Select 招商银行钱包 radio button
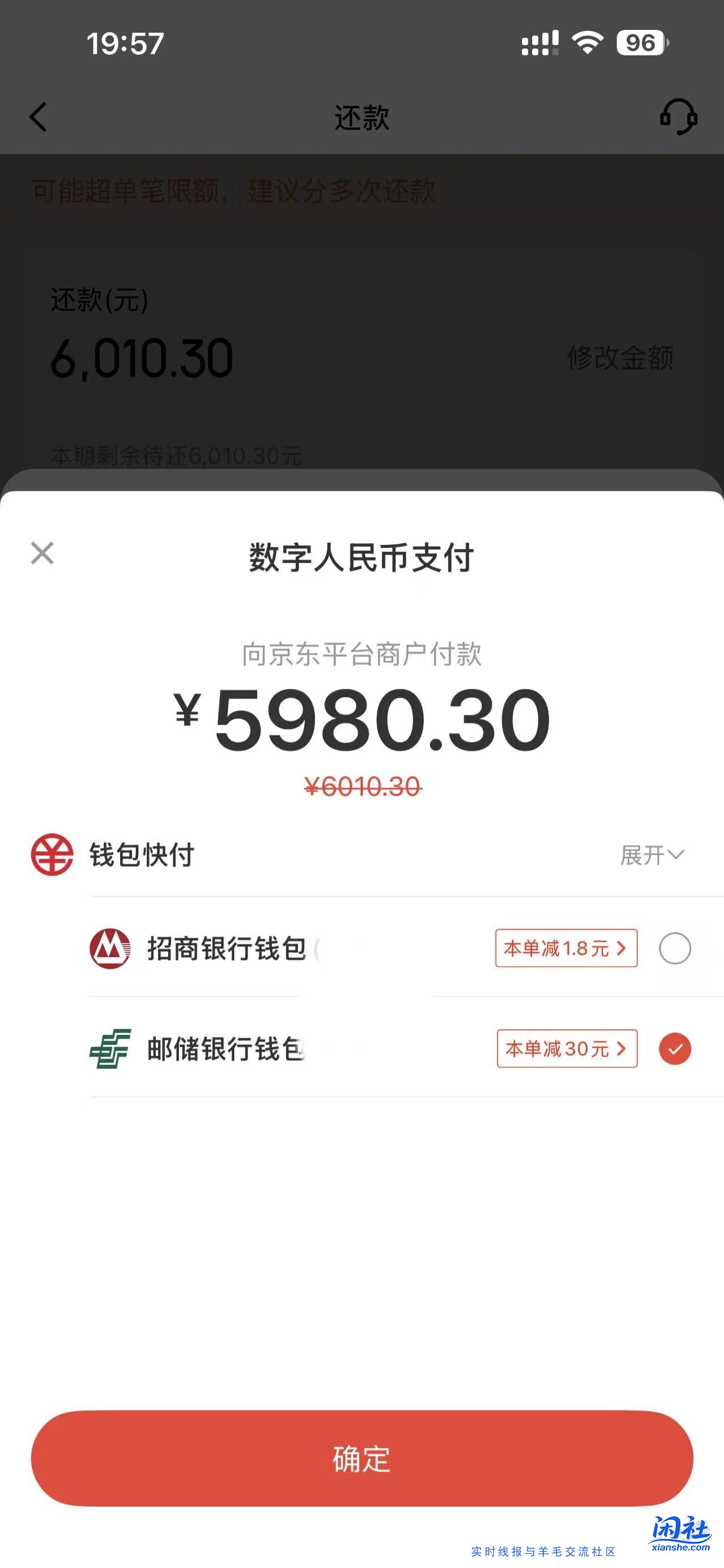Screen dimensions: 724x1568 point(674,948)
